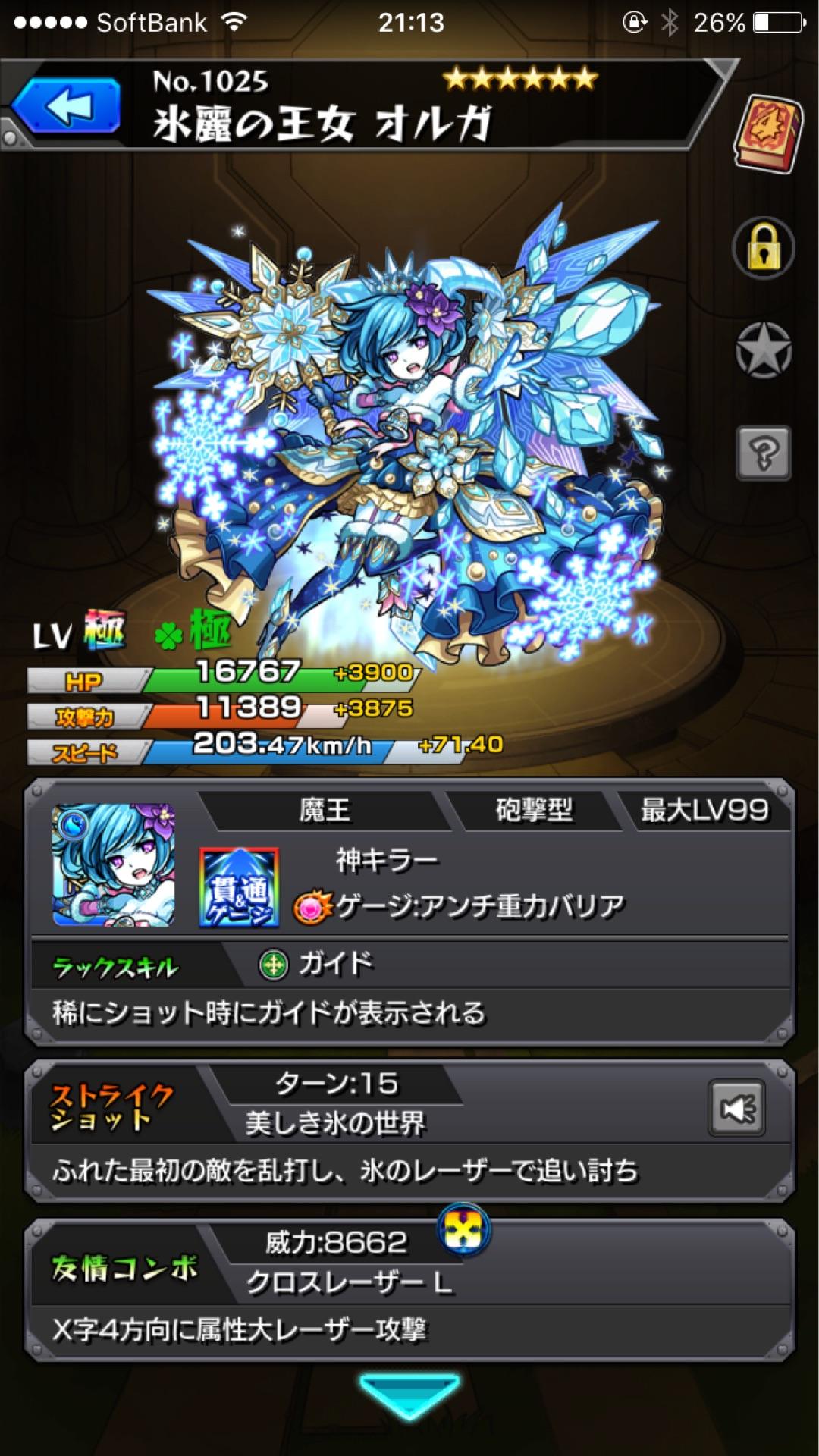The height and width of the screenshot is (1456, 819).
Task: Go back using the blue arrow button
Action: [x=67, y=107]
